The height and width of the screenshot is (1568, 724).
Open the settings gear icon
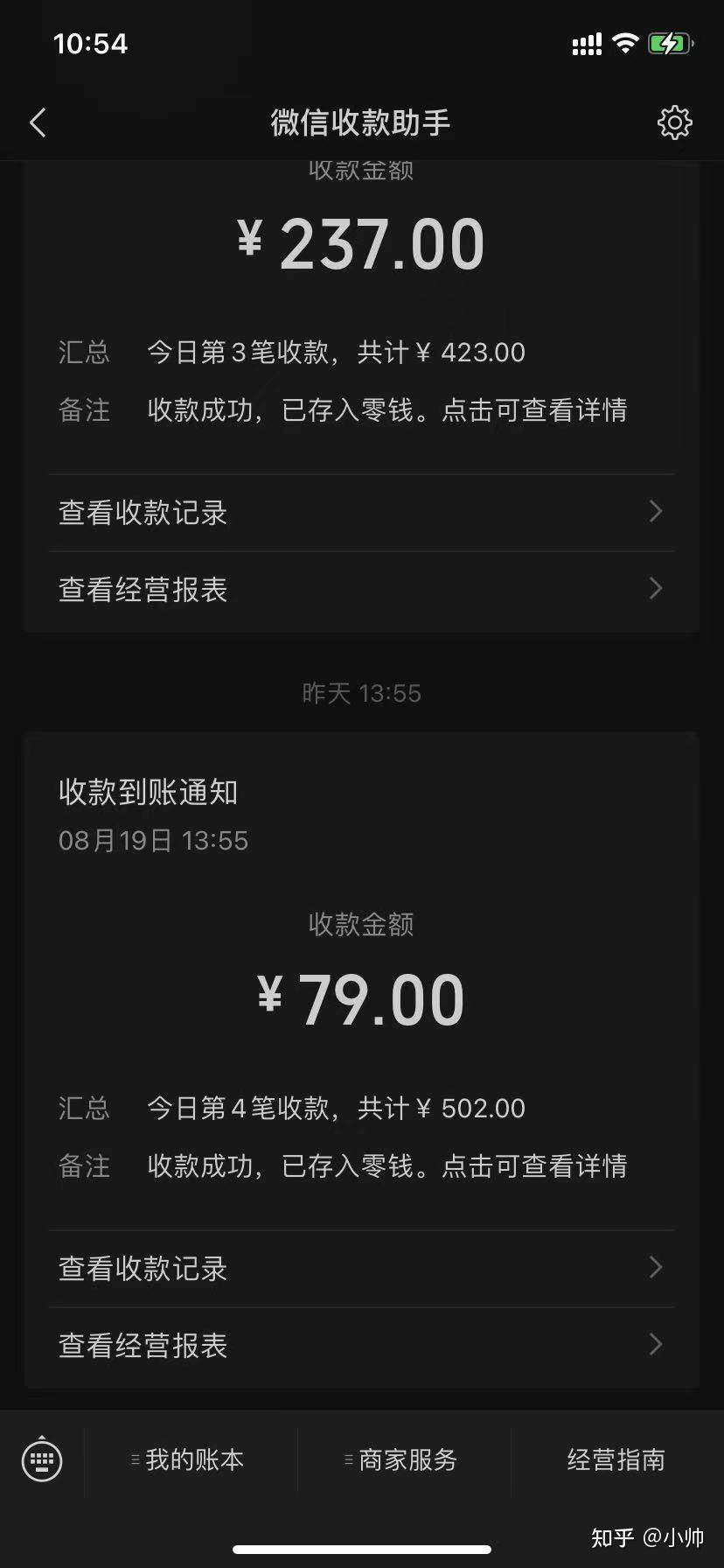click(674, 123)
